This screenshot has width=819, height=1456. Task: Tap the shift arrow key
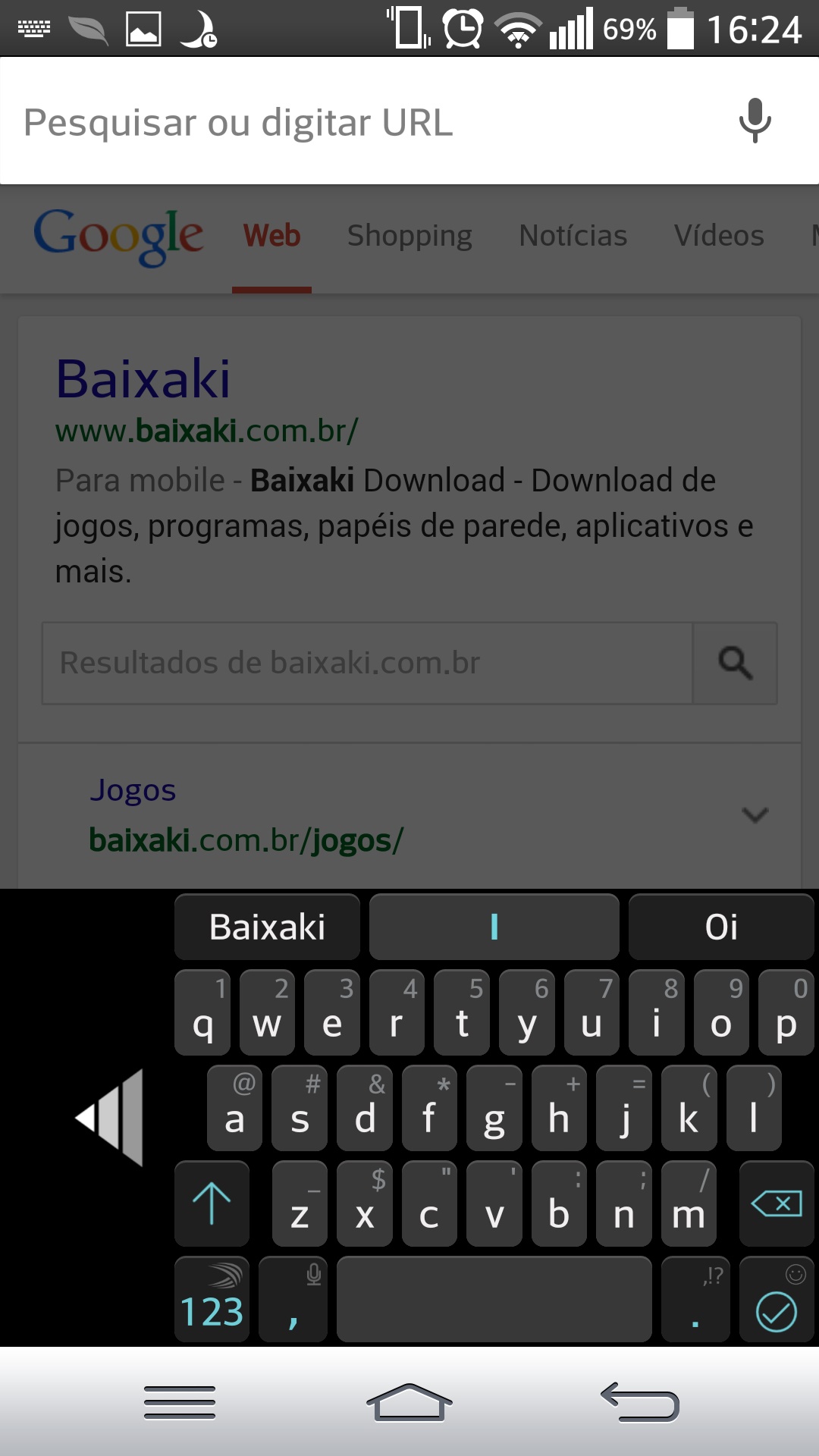tap(212, 1203)
